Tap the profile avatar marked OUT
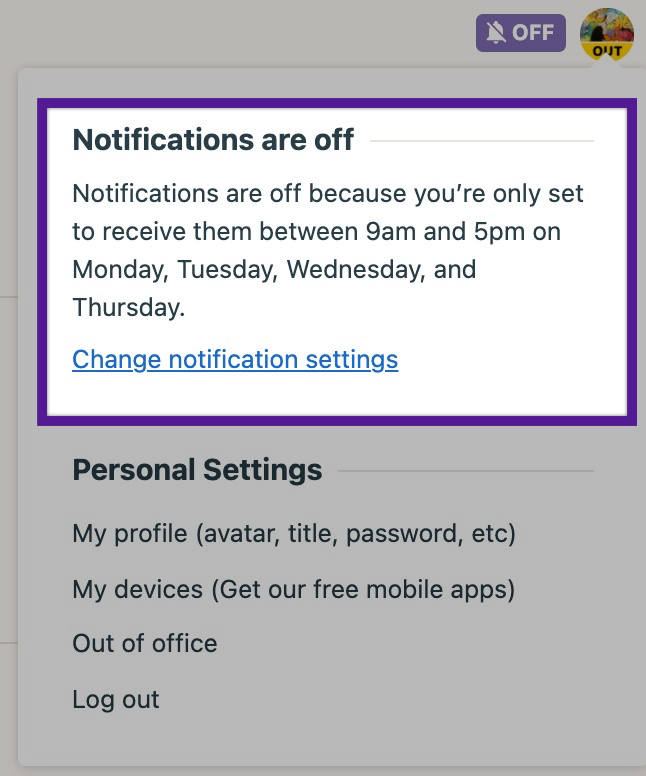Viewport: 646px width, 776px height. click(x=606, y=34)
